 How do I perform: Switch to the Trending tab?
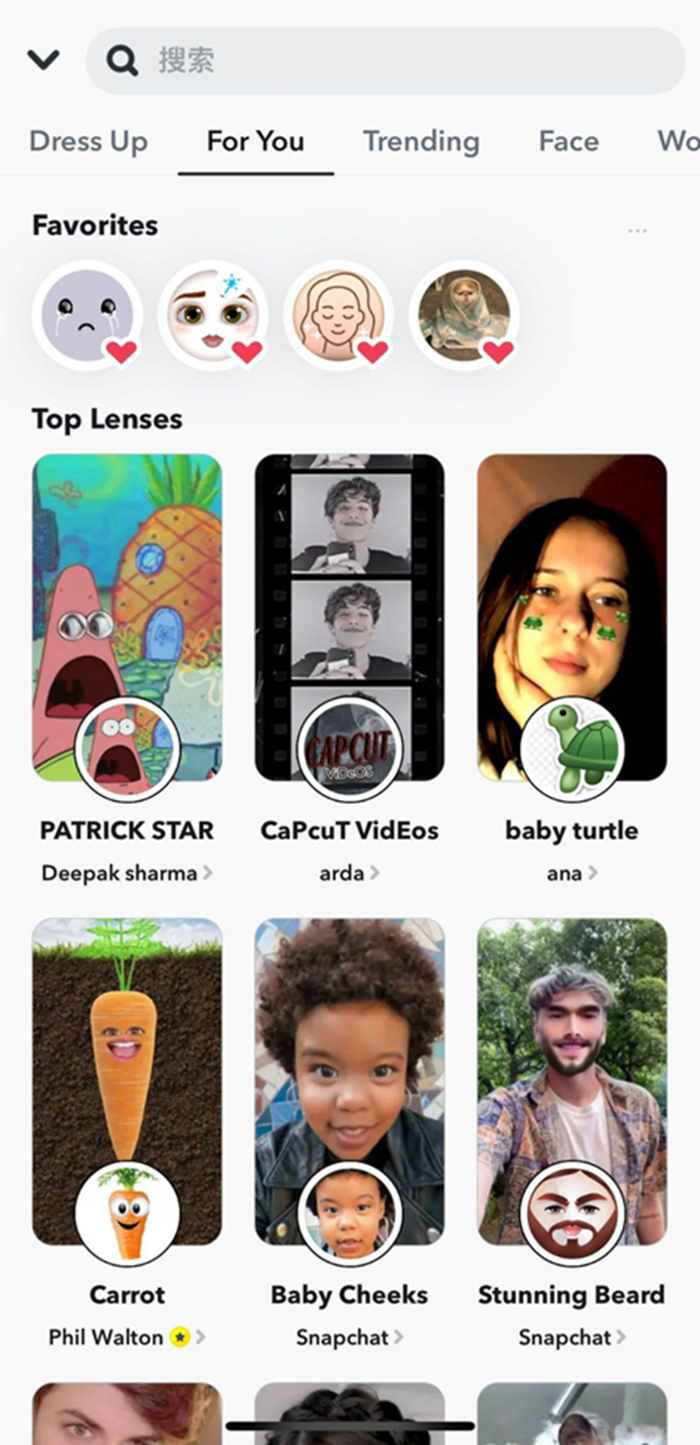point(421,141)
